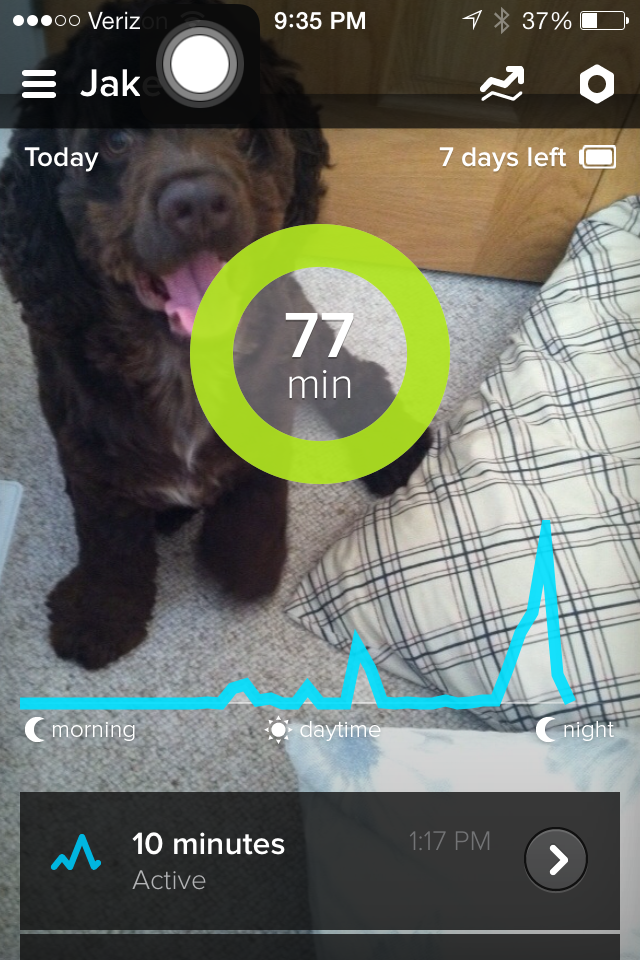640x960 pixels.
Task: Tap the AssistiveTouch floating button
Action: [200, 64]
